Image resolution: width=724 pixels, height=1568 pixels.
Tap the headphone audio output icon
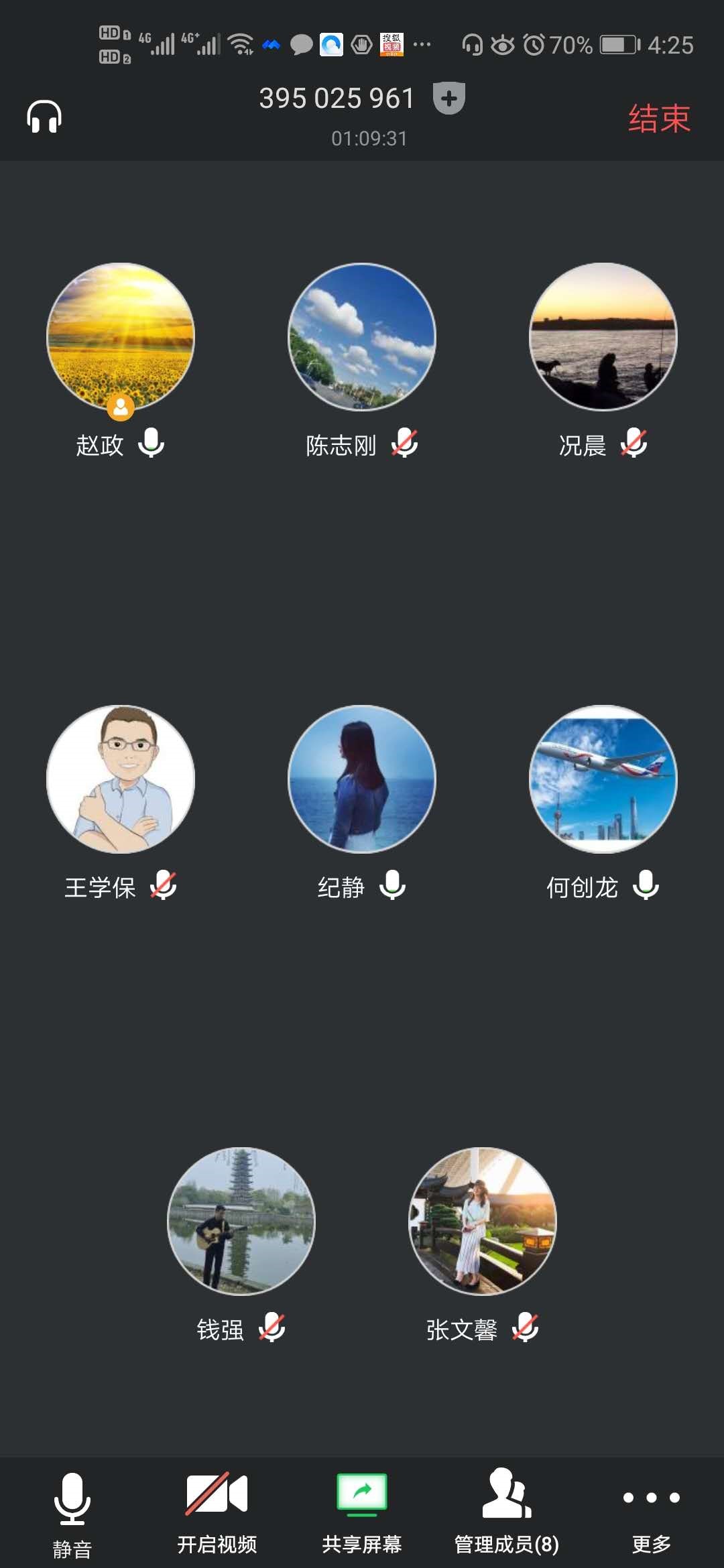44,117
